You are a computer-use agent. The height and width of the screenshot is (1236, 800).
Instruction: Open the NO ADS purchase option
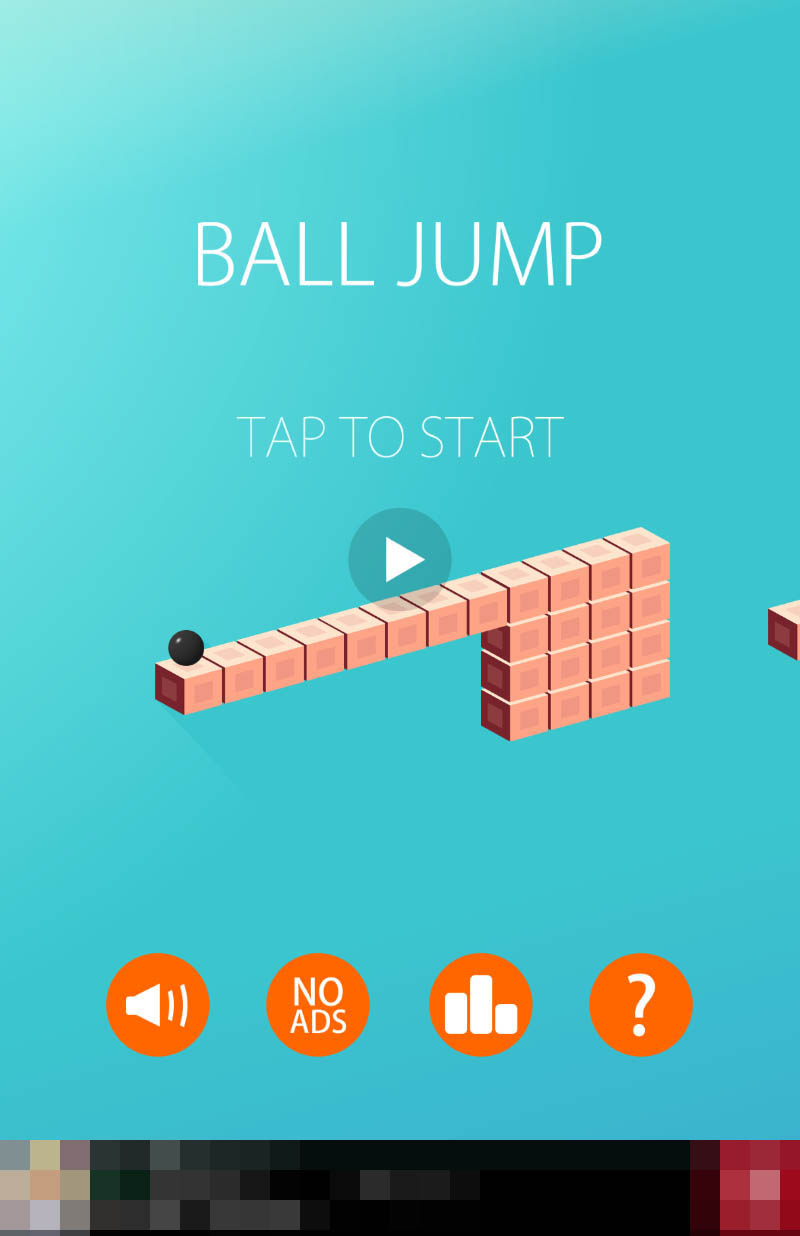(318, 1004)
